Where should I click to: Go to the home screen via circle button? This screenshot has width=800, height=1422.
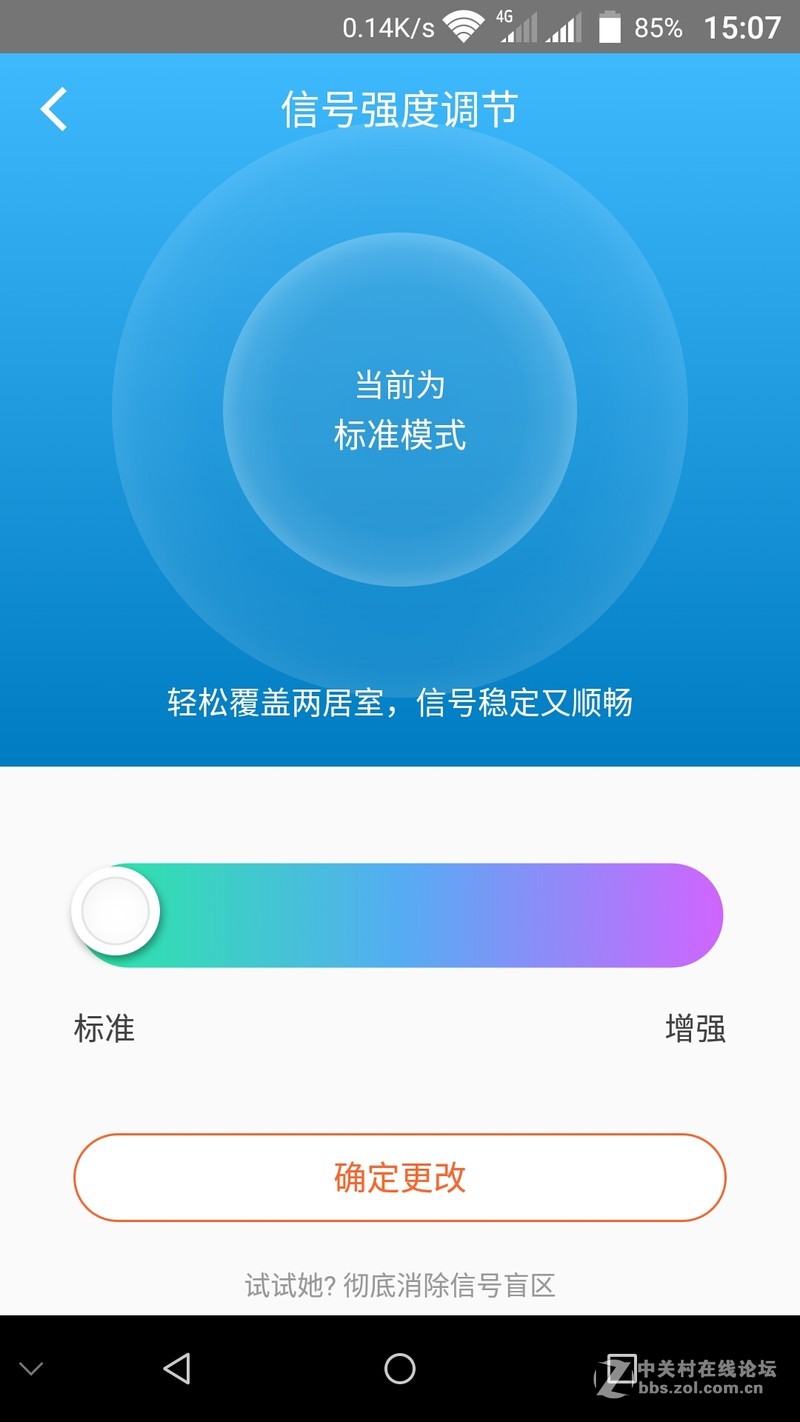[x=400, y=1368]
